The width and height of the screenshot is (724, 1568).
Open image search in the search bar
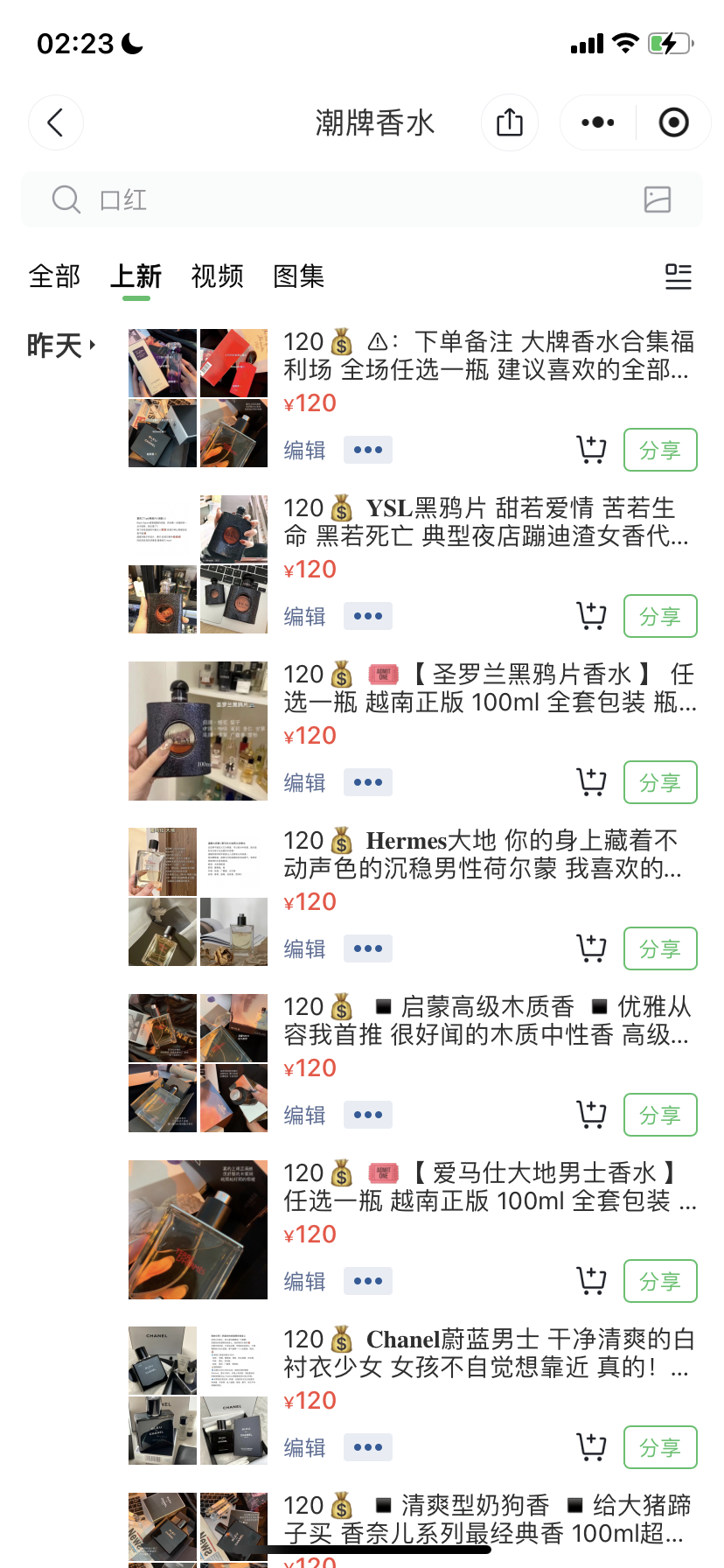tap(658, 199)
